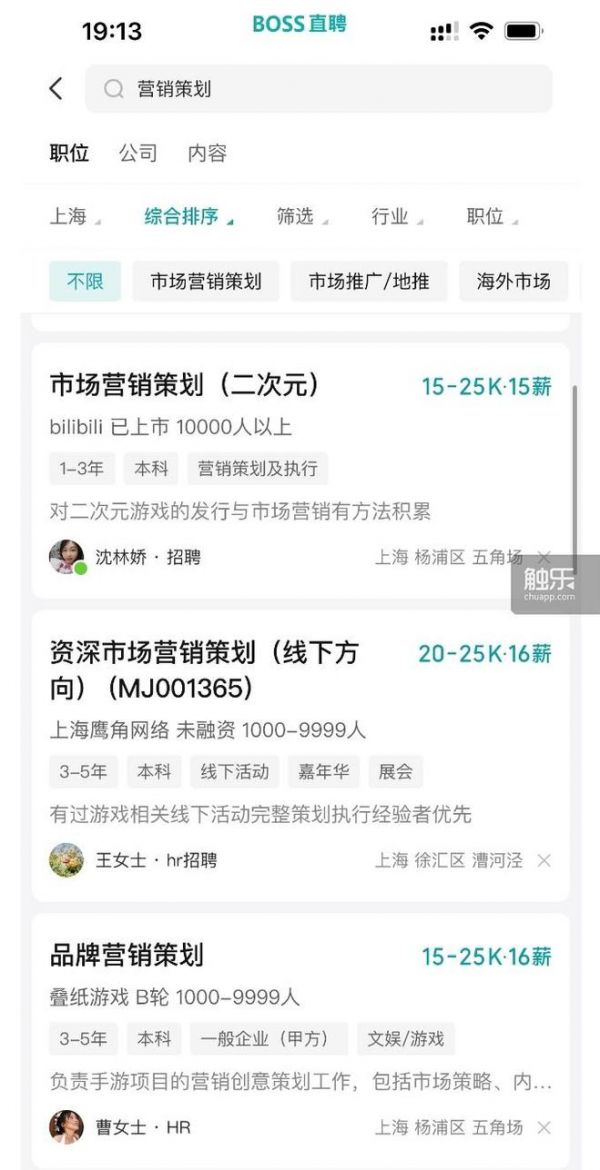
Task: Select the 海外市场 chip
Action: click(x=513, y=282)
